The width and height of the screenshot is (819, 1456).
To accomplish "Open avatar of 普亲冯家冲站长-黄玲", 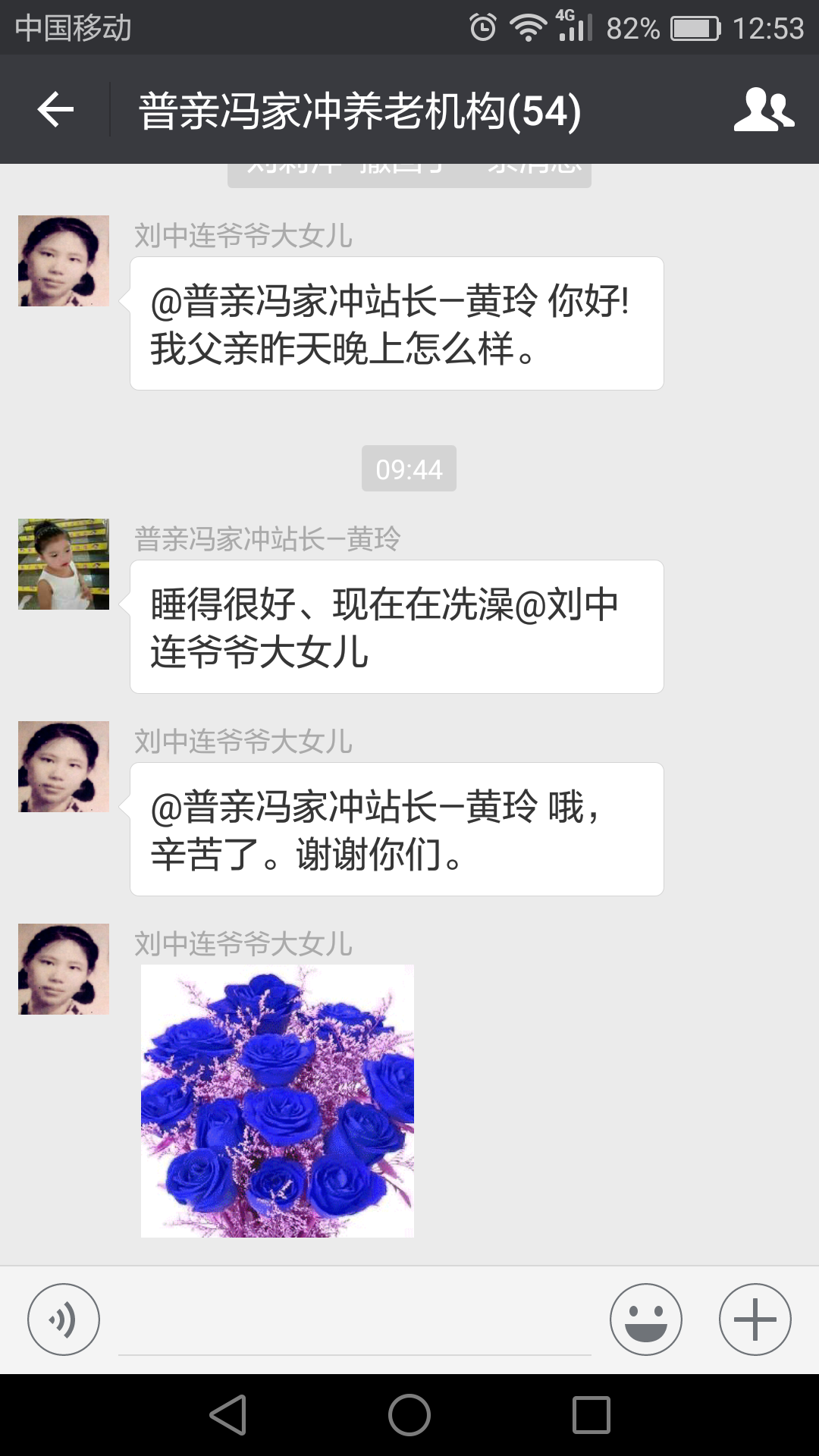I will [64, 564].
